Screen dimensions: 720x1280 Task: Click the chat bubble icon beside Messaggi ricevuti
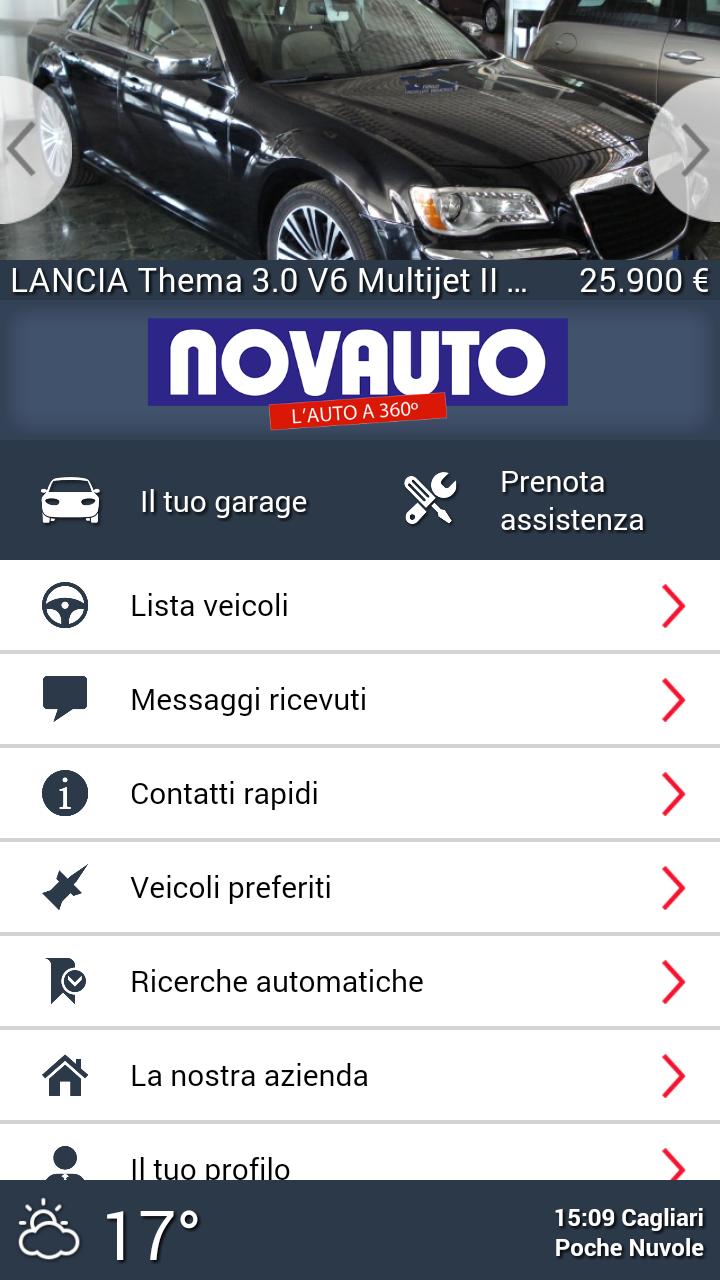pyautogui.click(x=64, y=699)
